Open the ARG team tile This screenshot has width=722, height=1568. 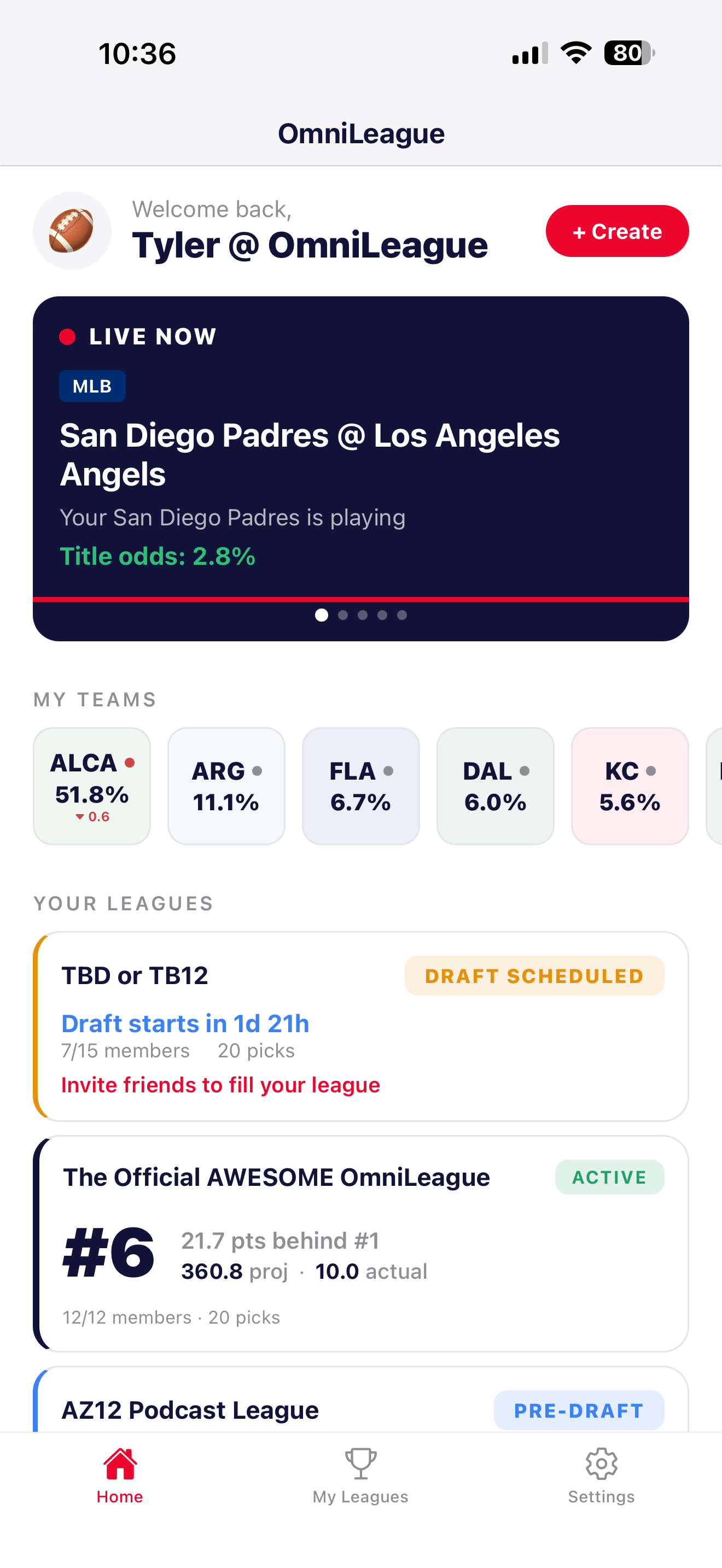click(x=226, y=786)
